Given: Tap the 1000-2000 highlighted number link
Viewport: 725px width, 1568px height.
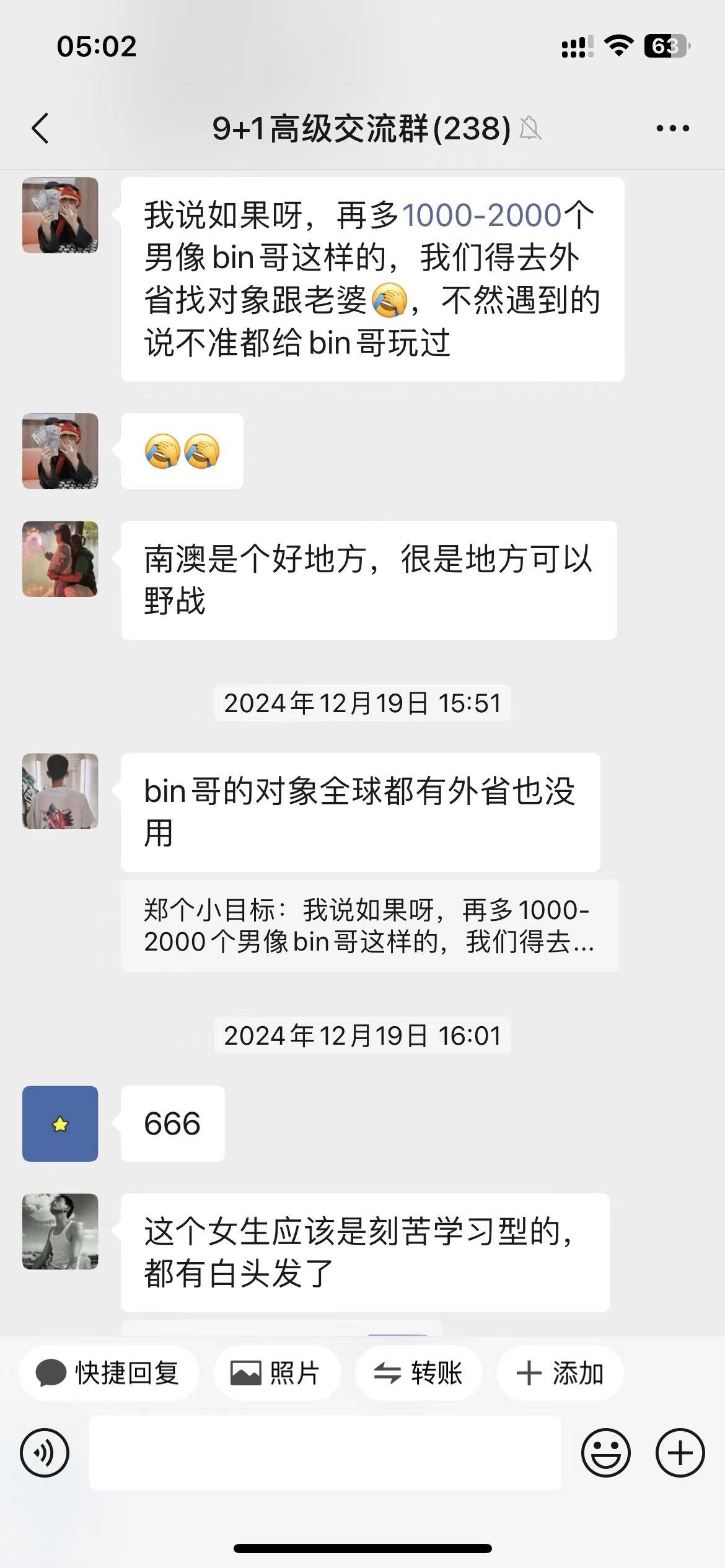Looking at the screenshot, I should point(481,216).
